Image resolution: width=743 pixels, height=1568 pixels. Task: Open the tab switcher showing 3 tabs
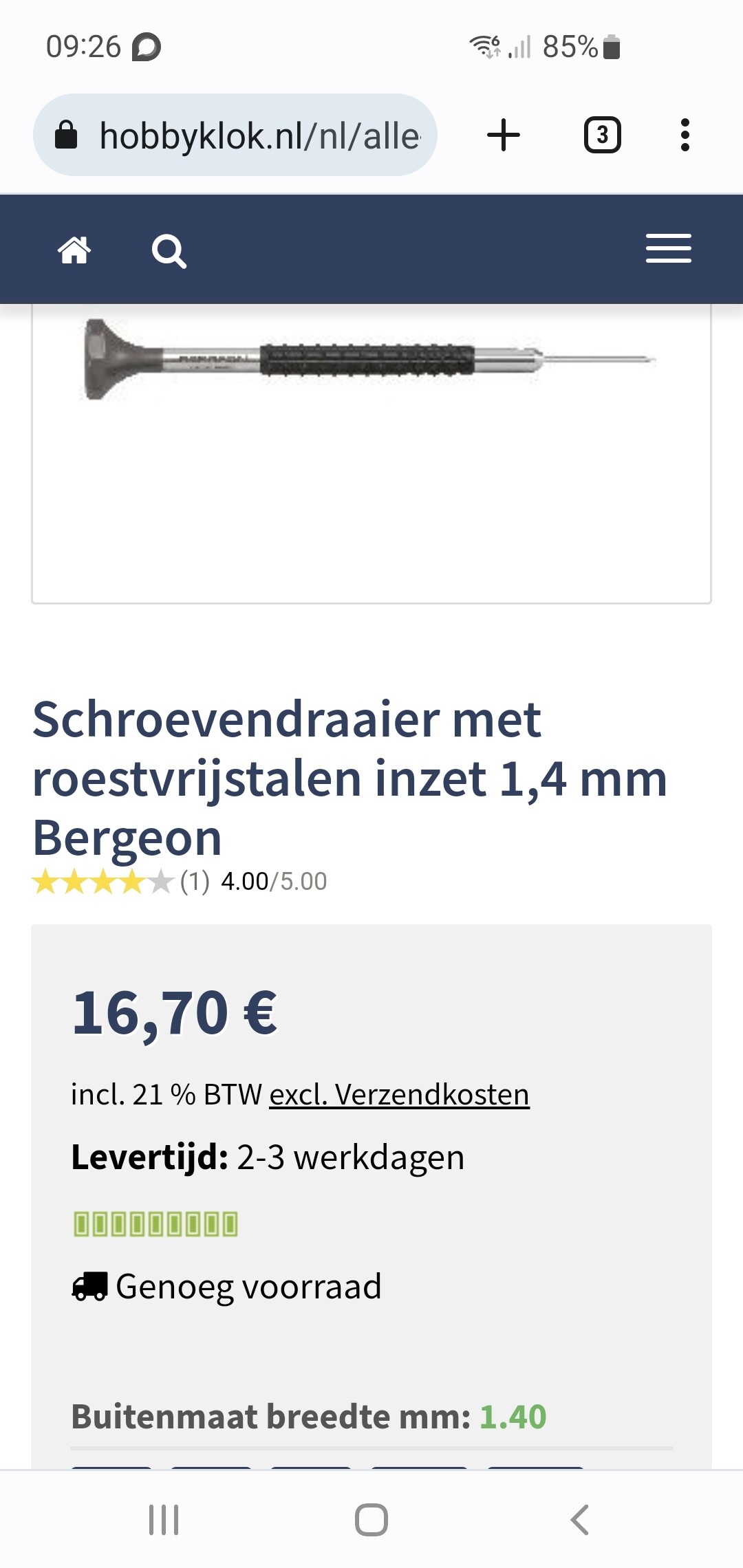603,135
